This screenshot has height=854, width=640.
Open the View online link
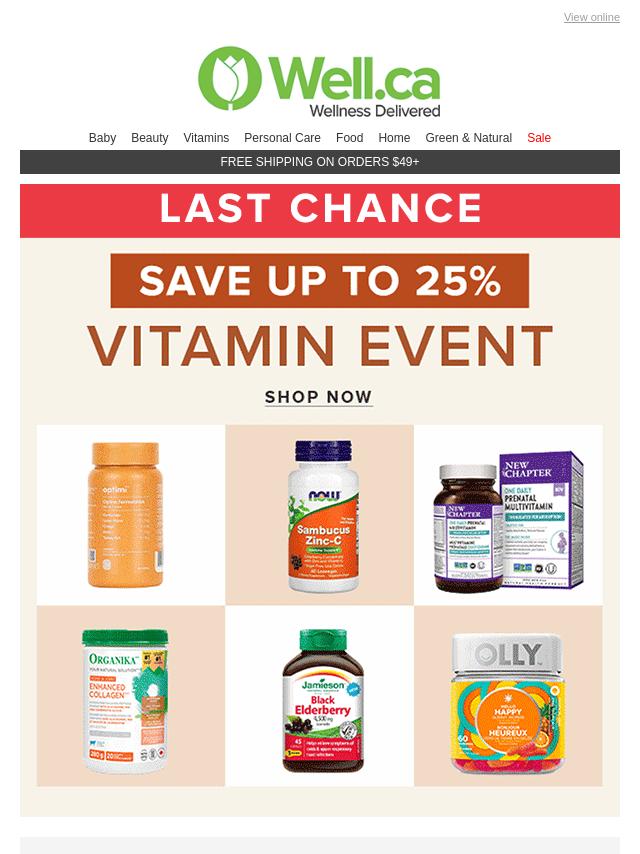(591, 17)
